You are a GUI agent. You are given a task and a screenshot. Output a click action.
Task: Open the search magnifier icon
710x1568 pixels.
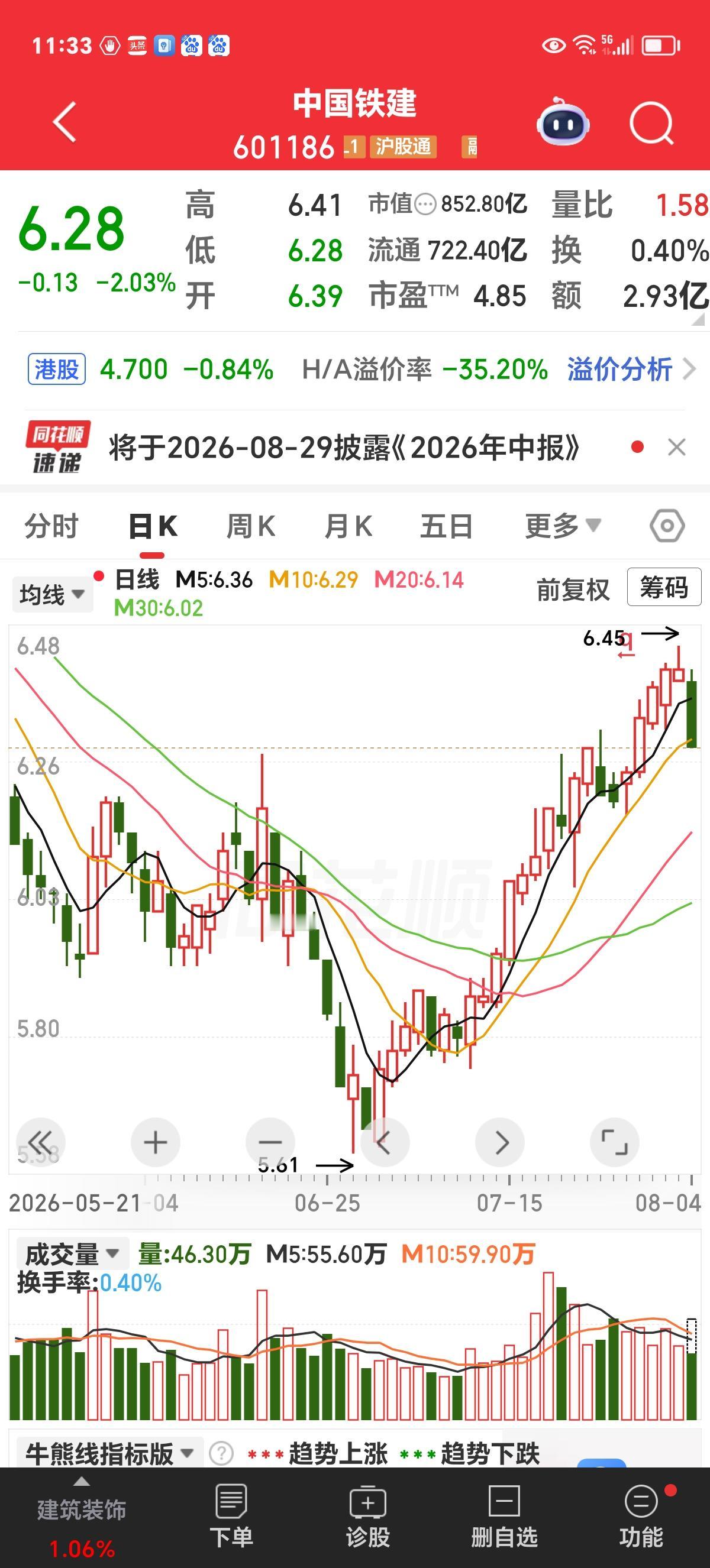(x=651, y=124)
